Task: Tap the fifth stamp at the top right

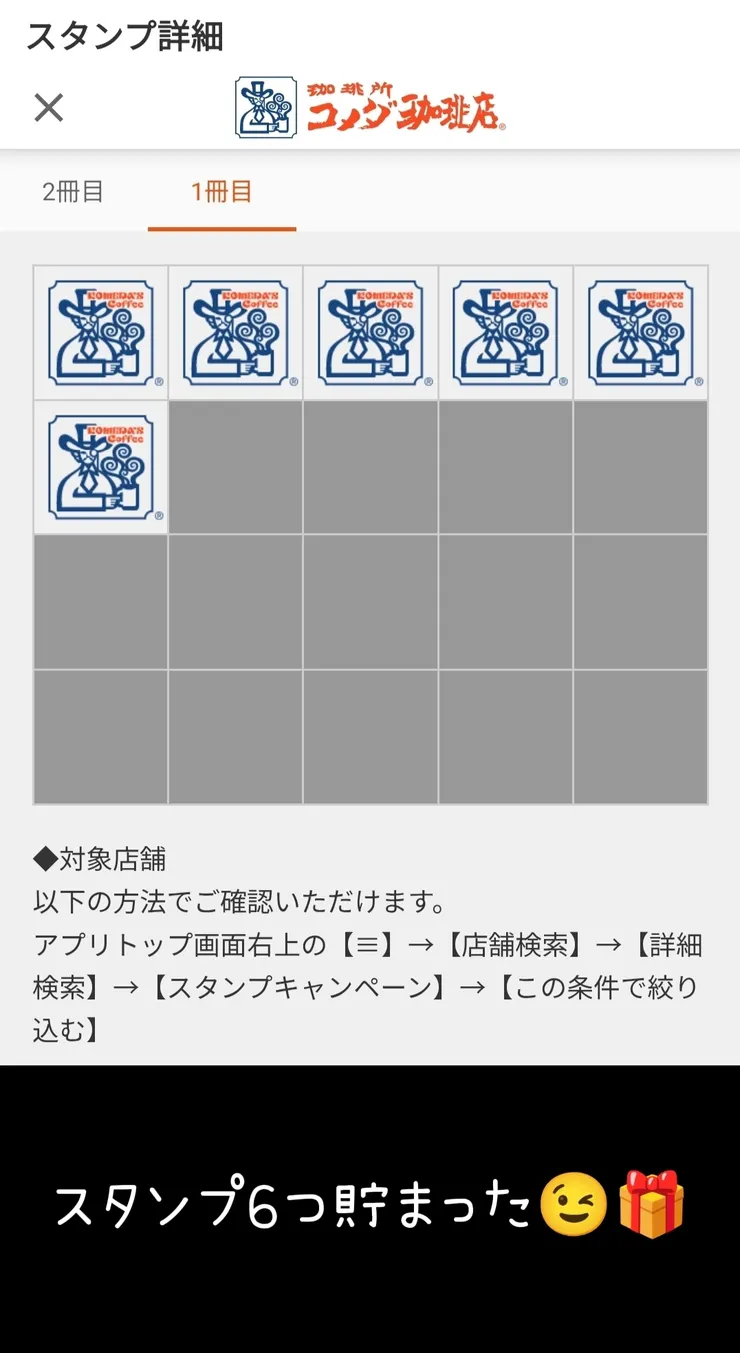Action: [642, 332]
